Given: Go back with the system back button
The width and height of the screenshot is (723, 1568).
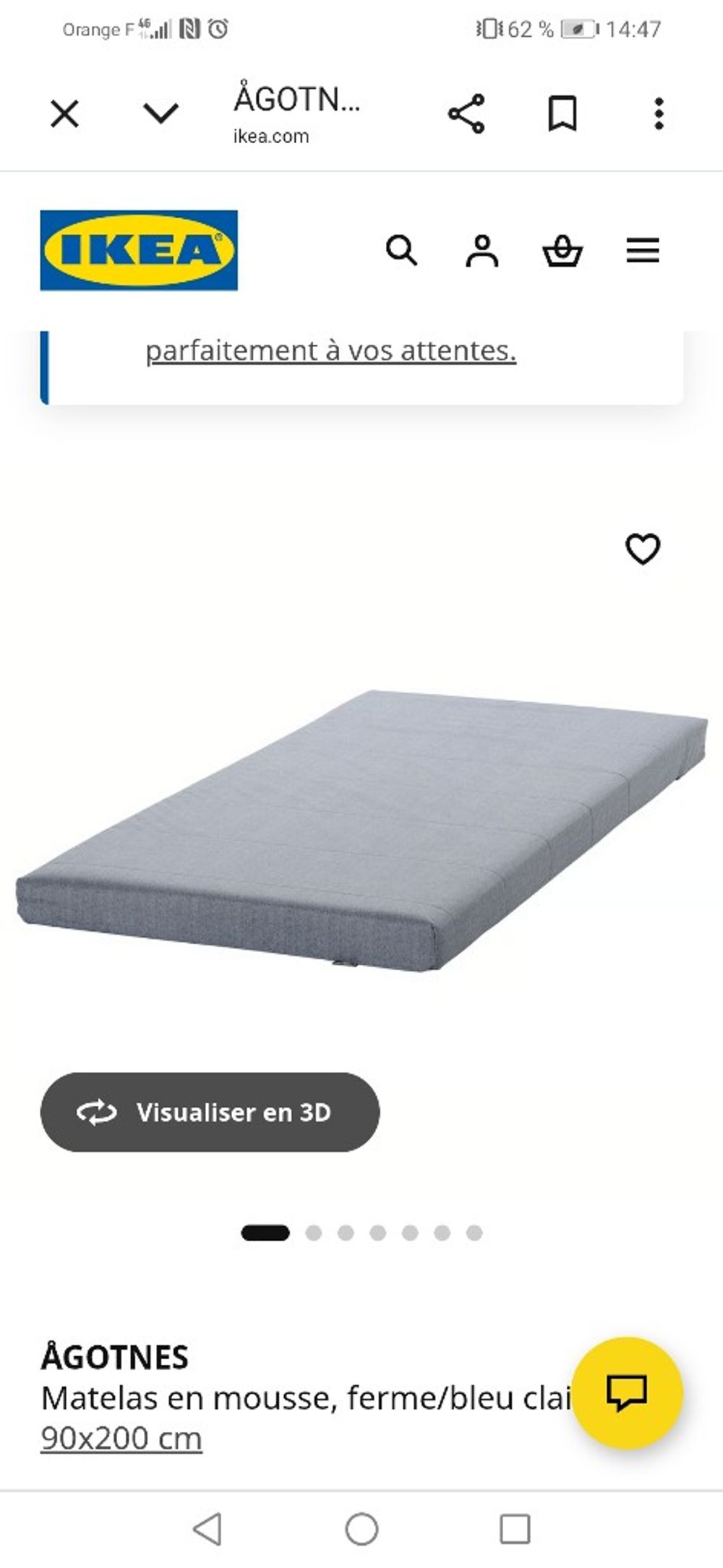Looking at the screenshot, I should (208, 1529).
